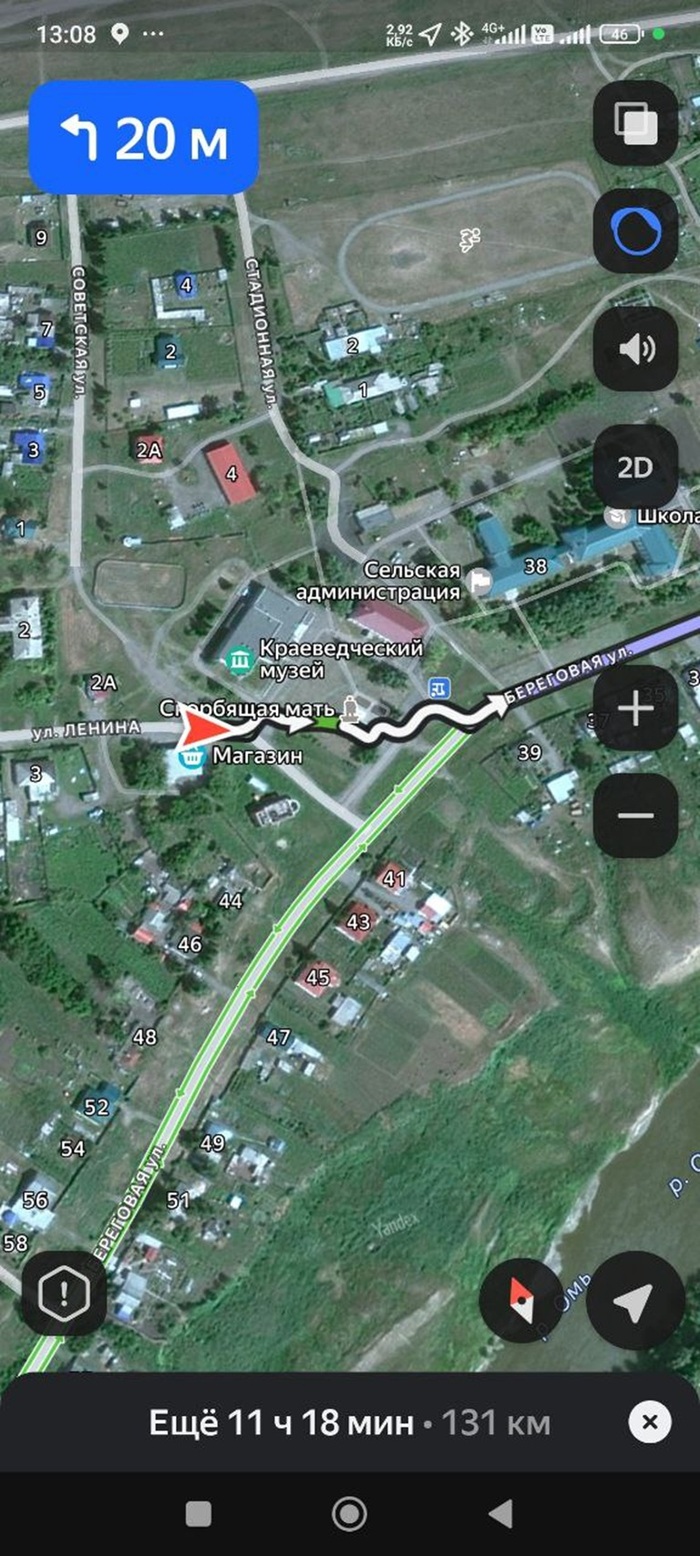Viewport: 700px width, 1556px height.
Task: Report a road event
Action: (64, 1294)
